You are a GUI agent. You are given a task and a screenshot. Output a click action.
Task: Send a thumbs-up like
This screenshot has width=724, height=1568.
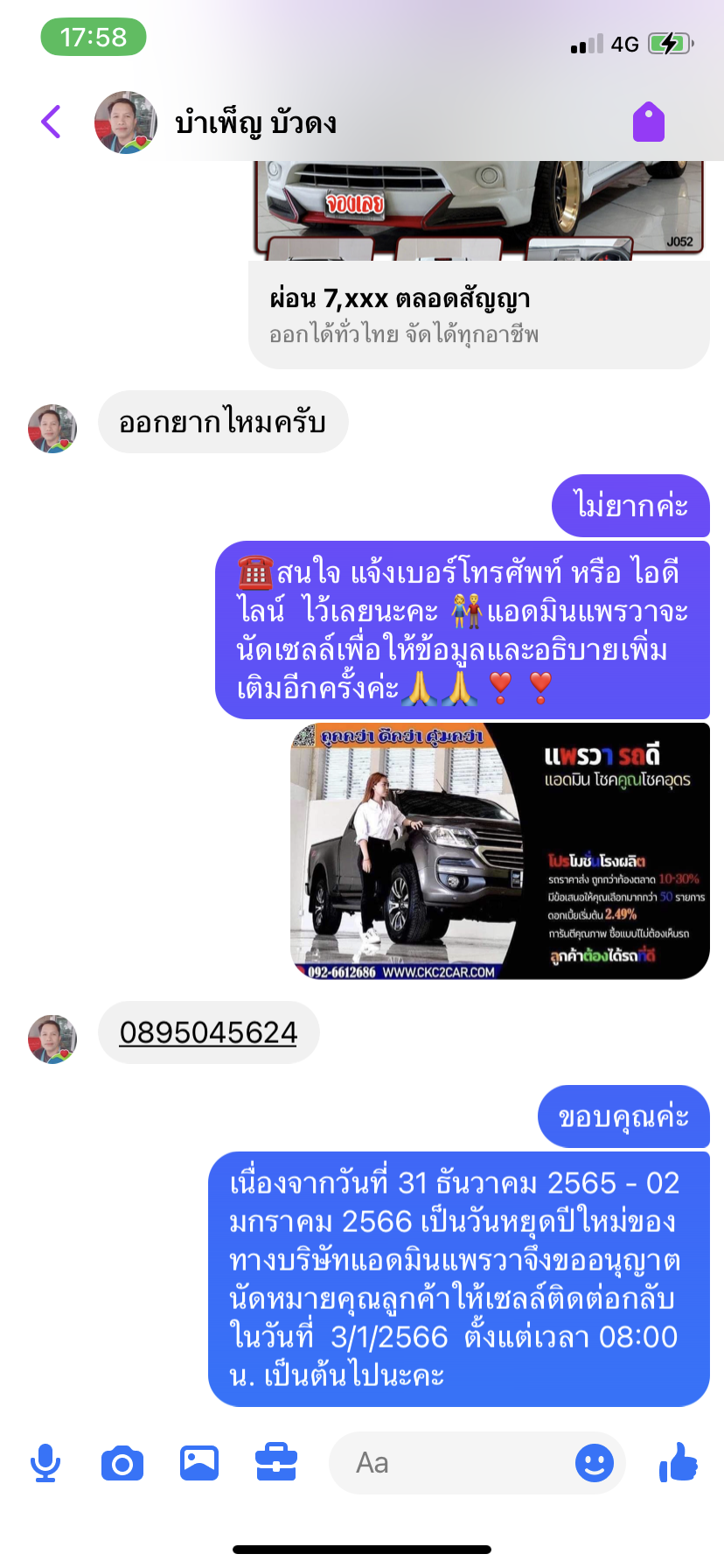[679, 1461]
